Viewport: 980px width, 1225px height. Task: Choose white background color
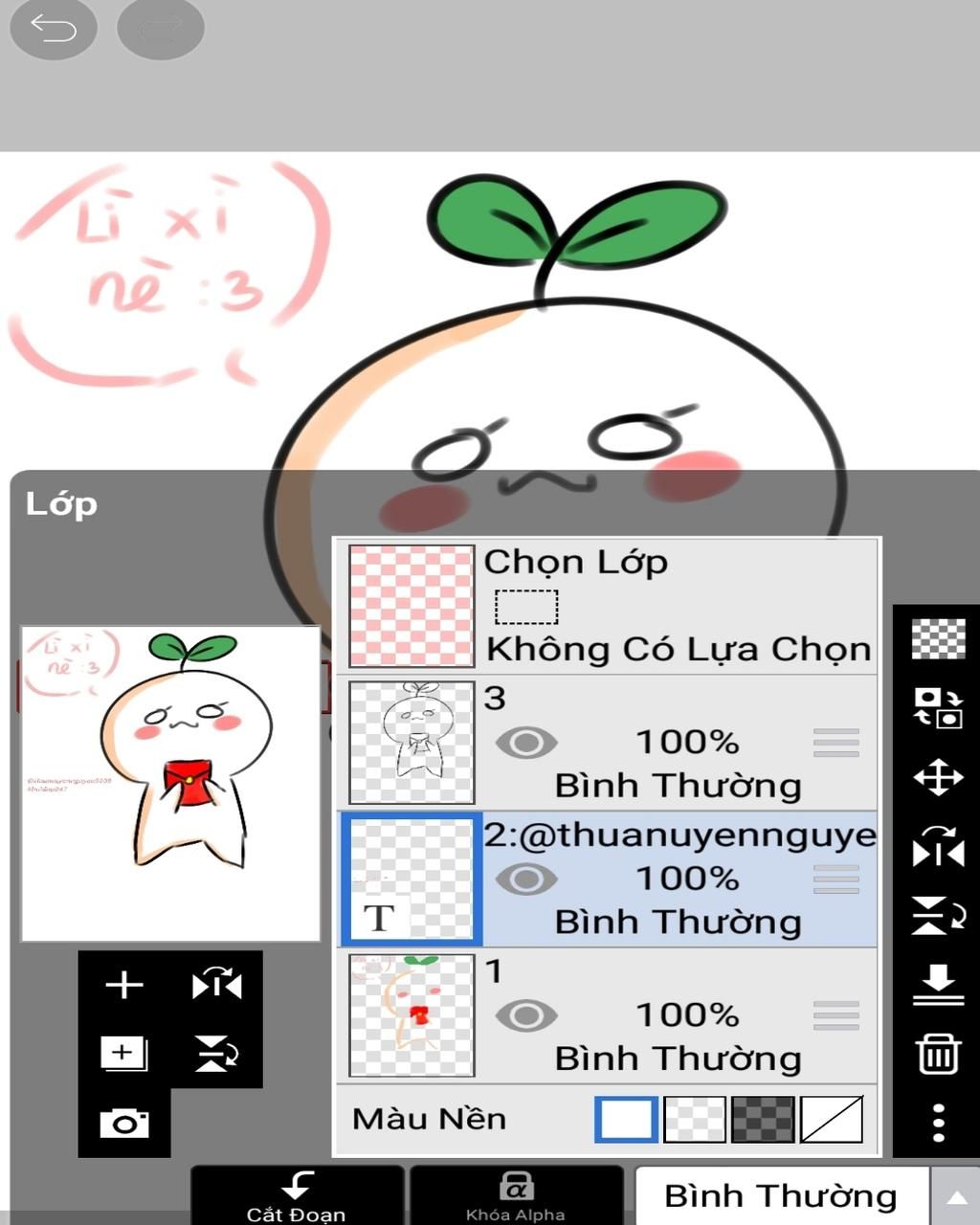[x=626, y=1119]
